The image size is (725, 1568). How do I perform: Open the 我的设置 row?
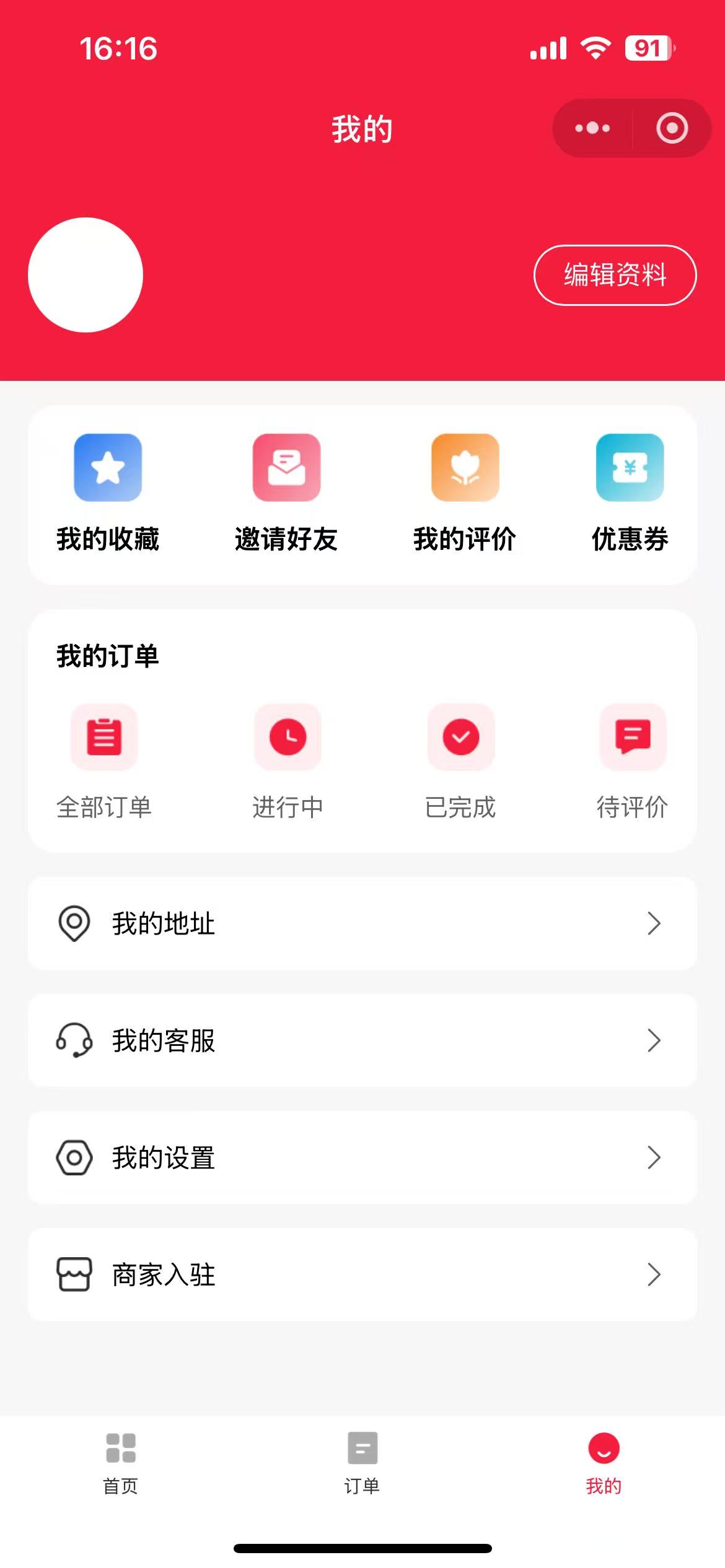point(362,1157)
